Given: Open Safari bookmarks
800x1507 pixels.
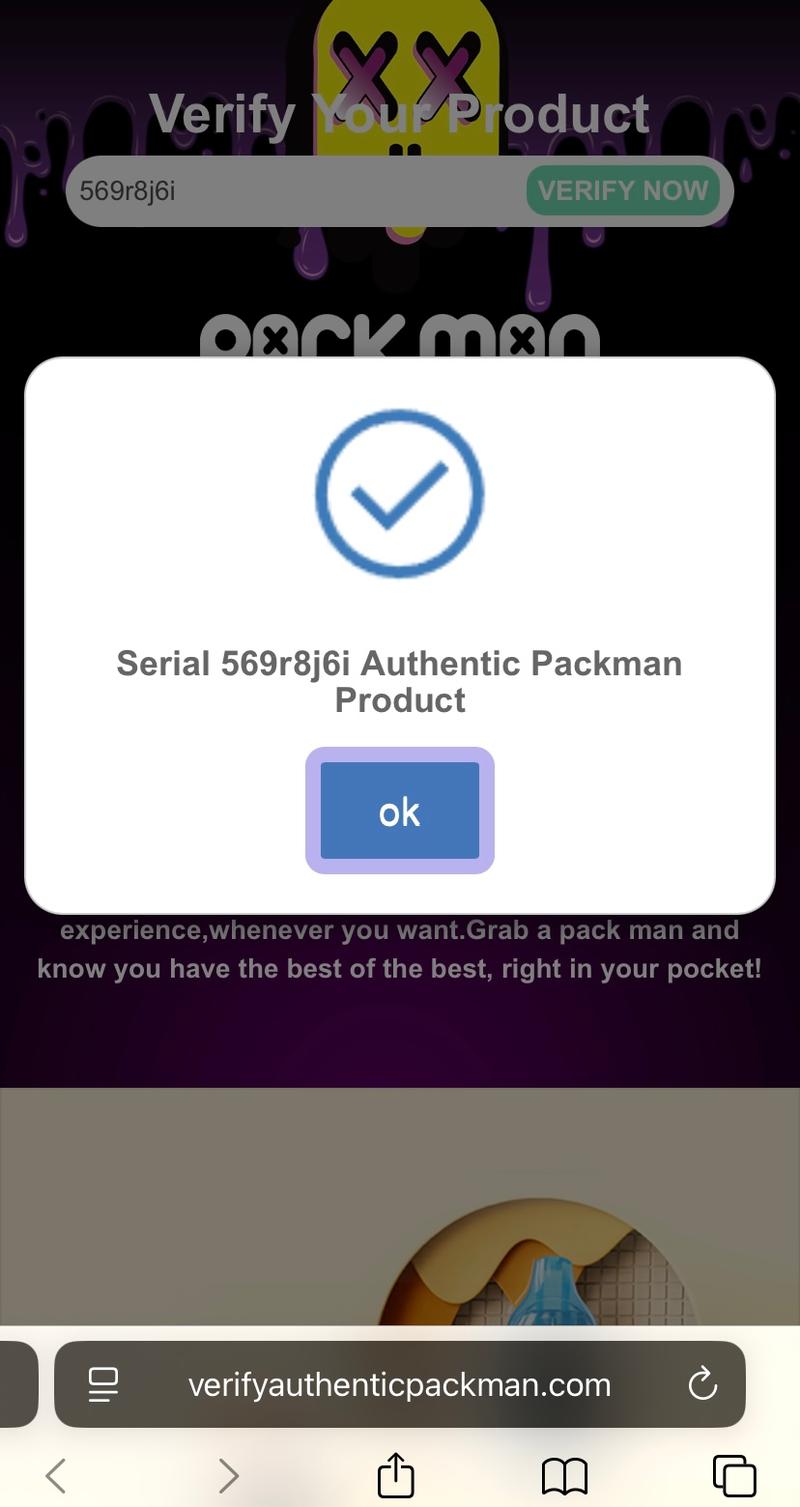Looking at the screenshot, I should pos(564,1475).
